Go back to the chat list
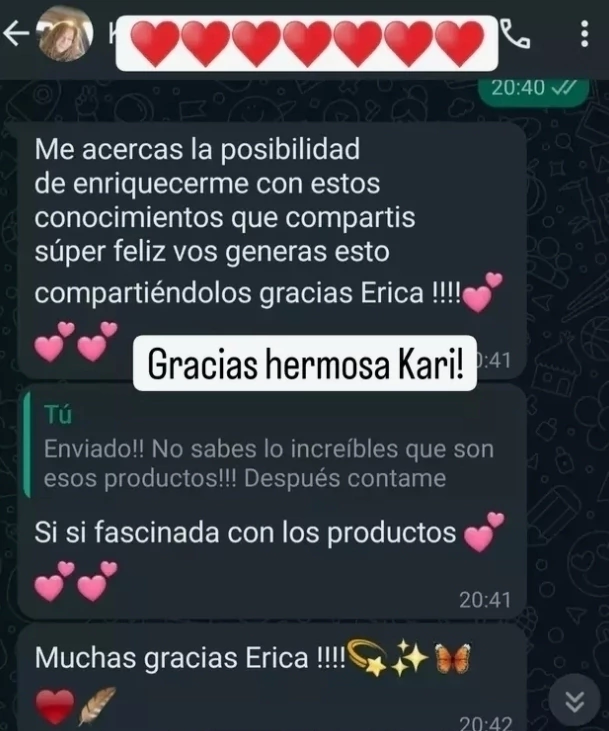This screenshot has height=731, width=609. pos(15,35)
